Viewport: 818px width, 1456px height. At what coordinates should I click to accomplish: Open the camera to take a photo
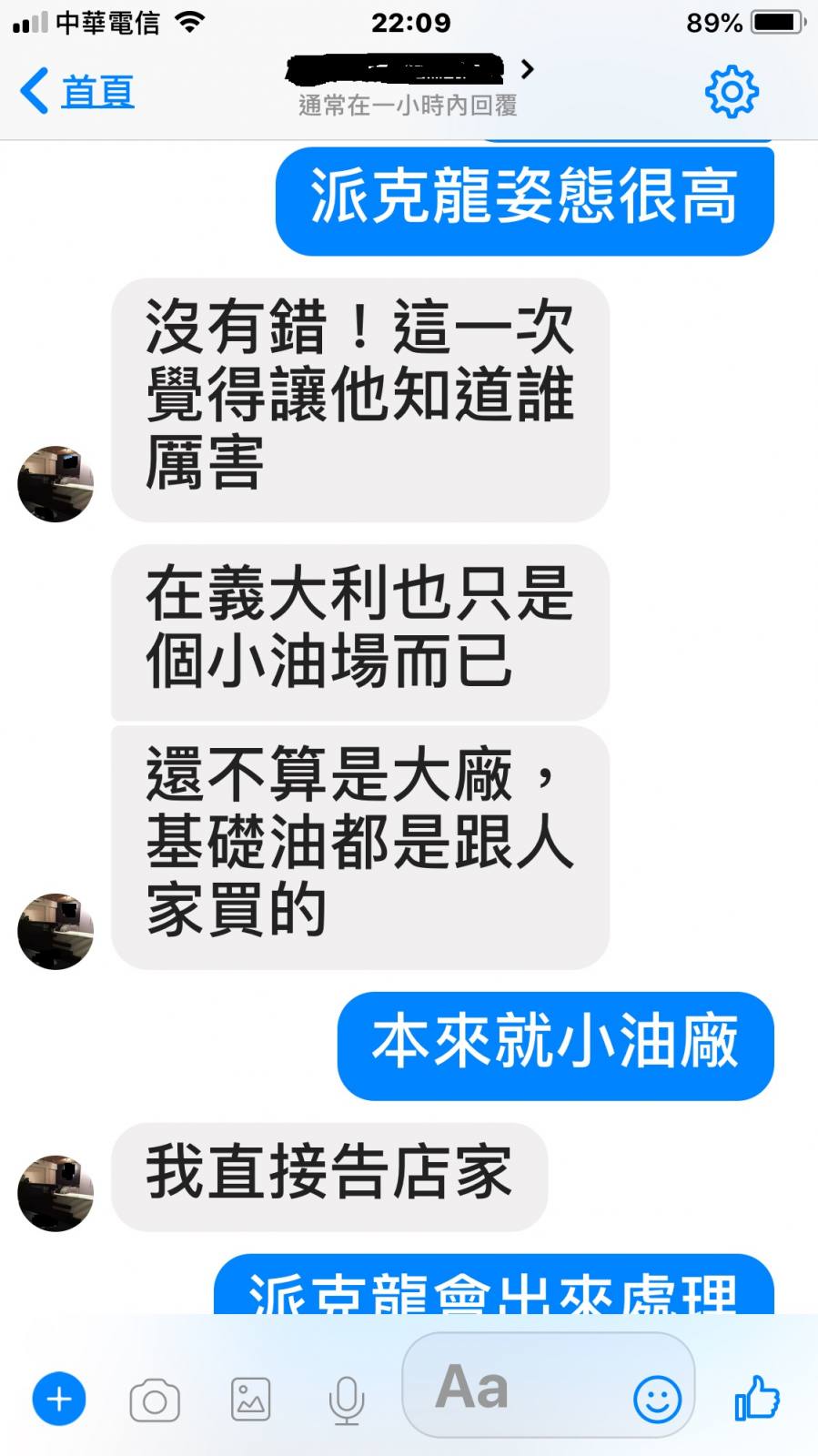pos(155,1400)
